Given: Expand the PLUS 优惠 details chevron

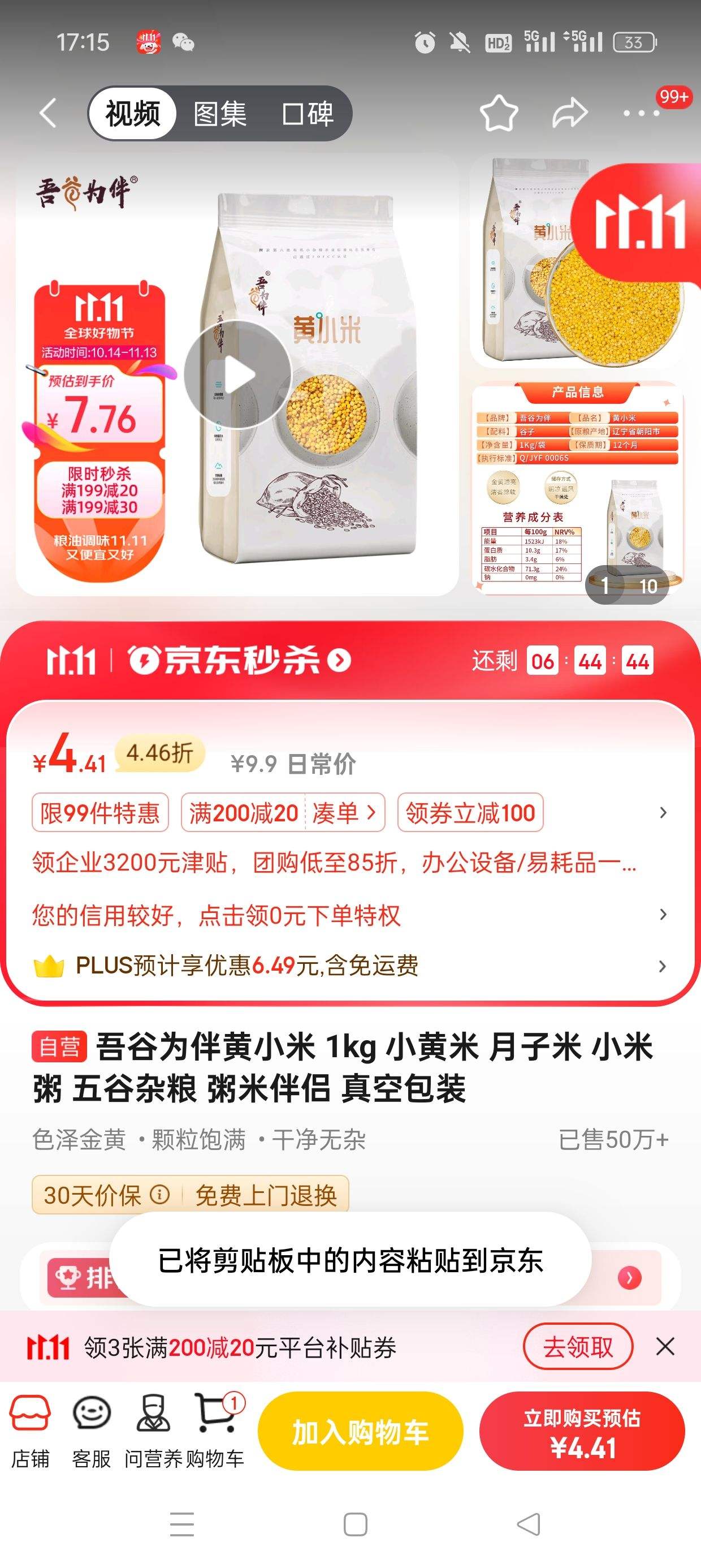Looking at the screenshot, I should click(x=663, y=966).
